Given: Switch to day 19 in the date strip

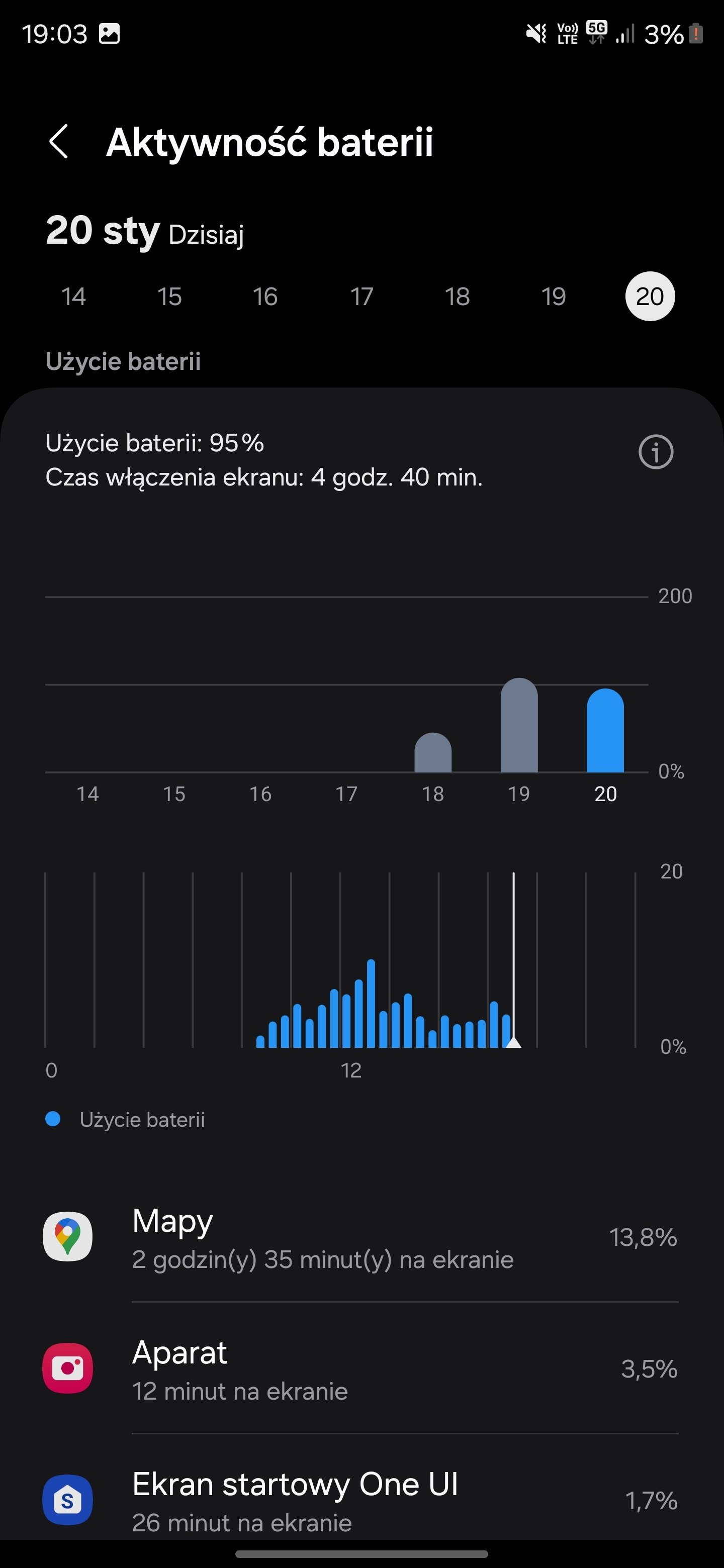Looking at the screenshot, I should pos(554,297).
